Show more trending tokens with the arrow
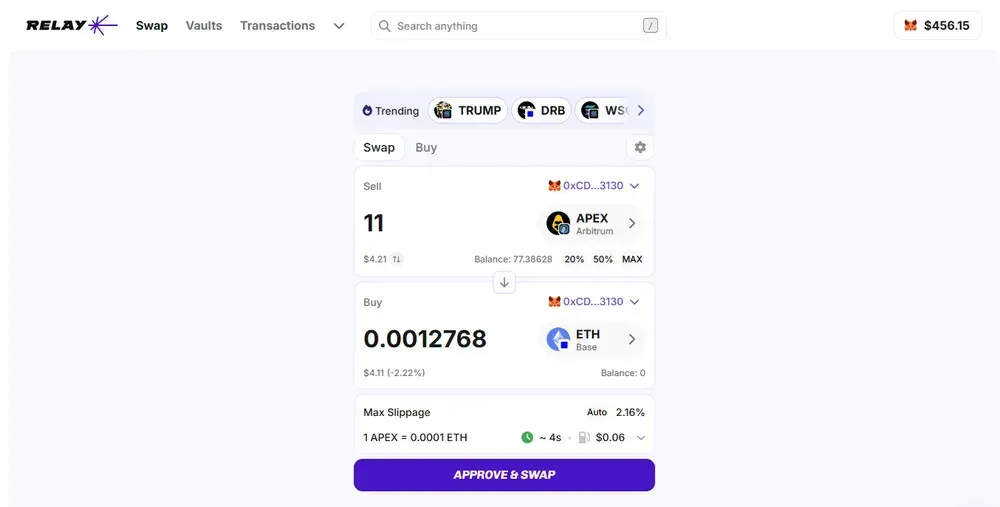The image size is (1000, 507). pyautogui.click(x=641, y=111)
